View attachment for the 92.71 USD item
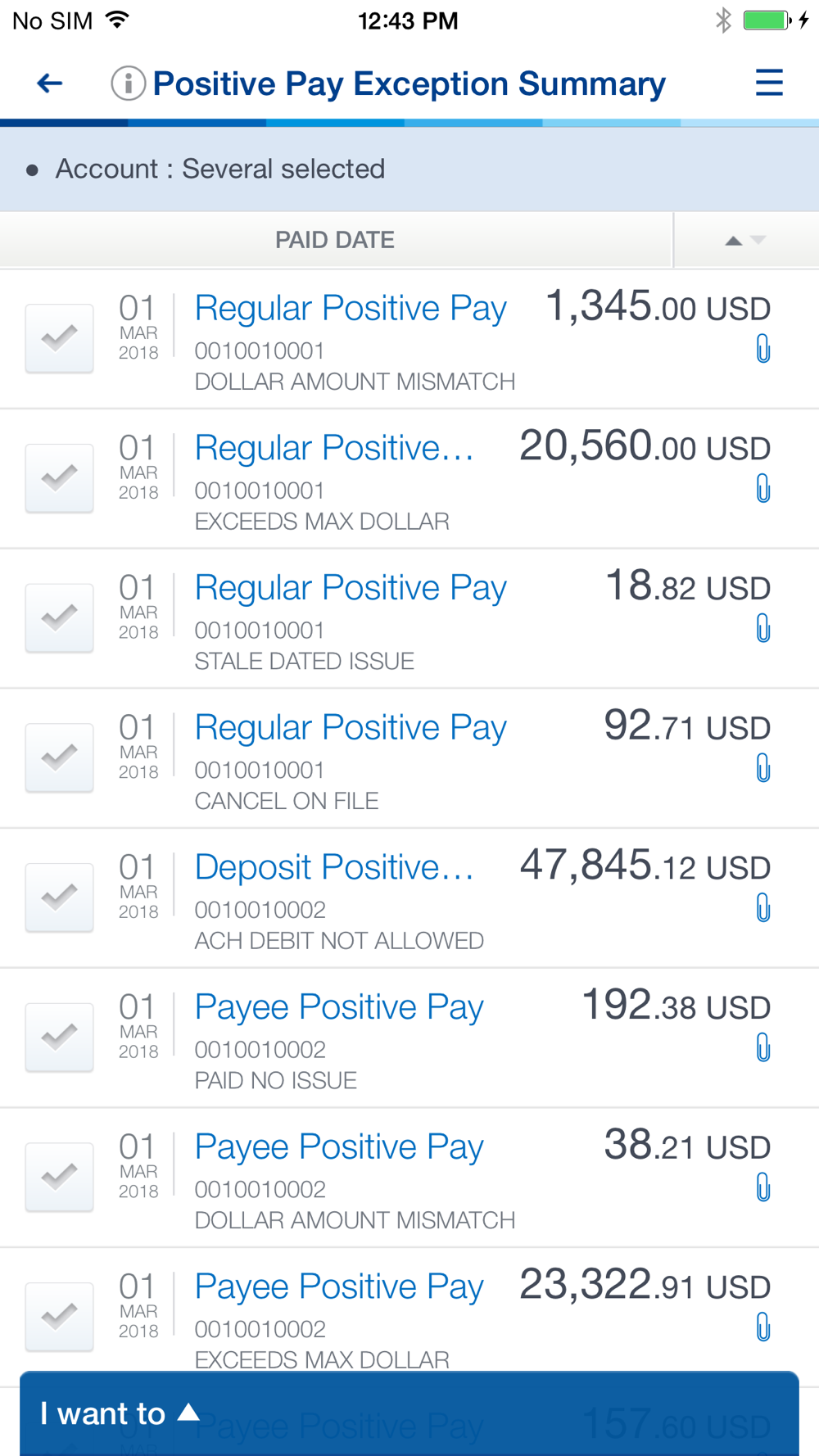819x1456 pixels. pos(762,768)
